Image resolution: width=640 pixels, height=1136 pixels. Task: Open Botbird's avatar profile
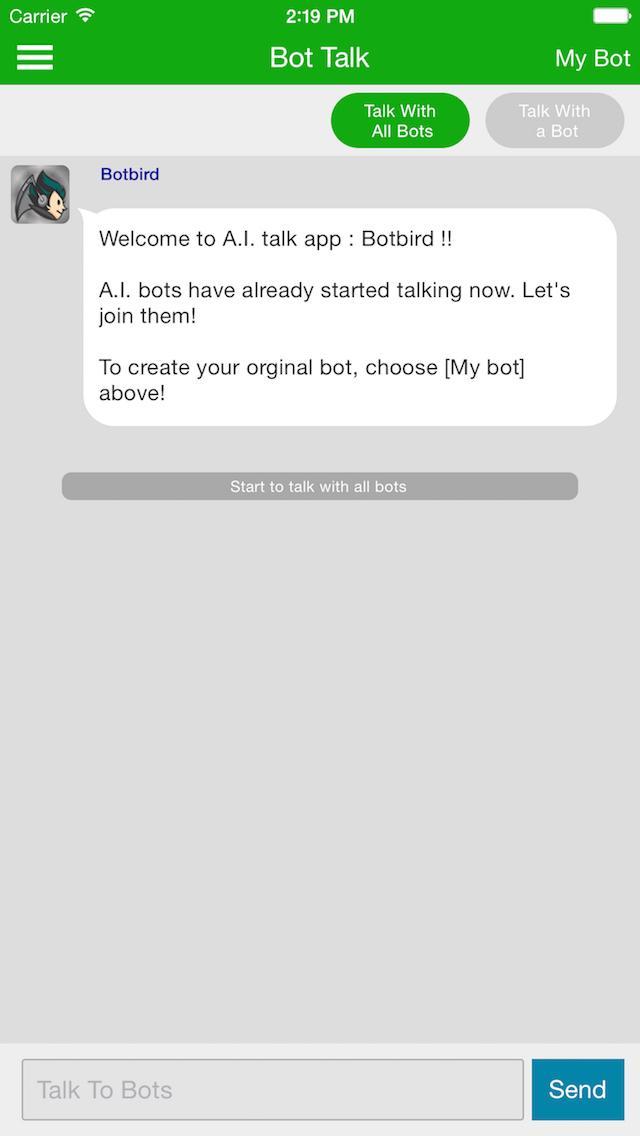(x=40, y=195)
